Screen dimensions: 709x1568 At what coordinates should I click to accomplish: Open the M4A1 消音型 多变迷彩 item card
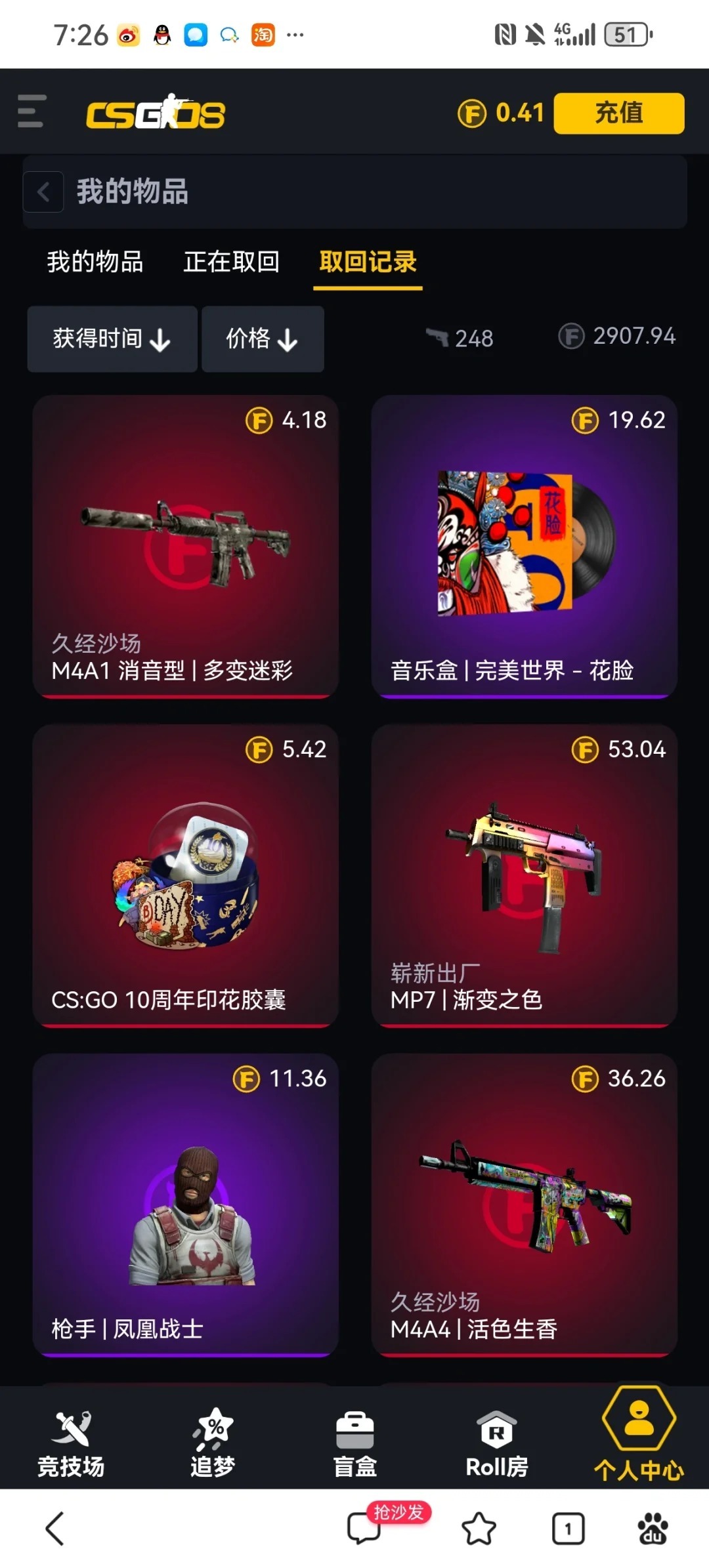pos(186,546)
